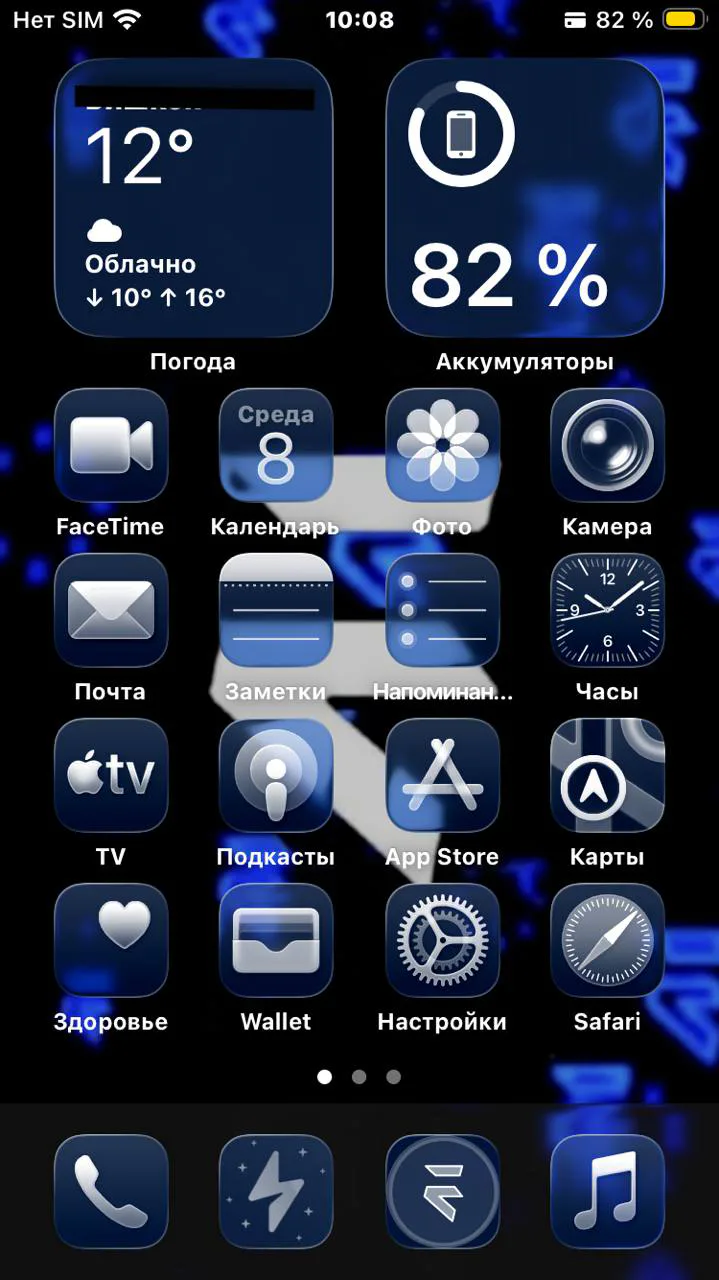Open the Фото app
Image resolution: width=719 pixels, height=1280 pixels.
(x=442, y=445)
